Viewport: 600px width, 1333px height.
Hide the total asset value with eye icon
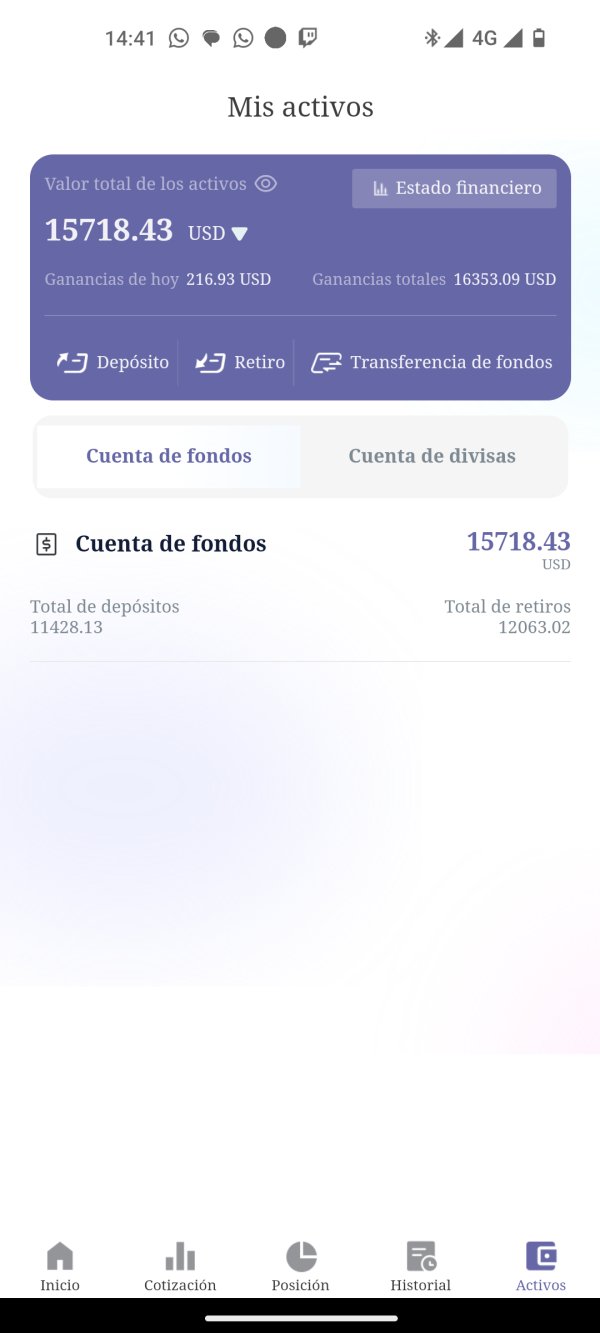tap(265, 184)
